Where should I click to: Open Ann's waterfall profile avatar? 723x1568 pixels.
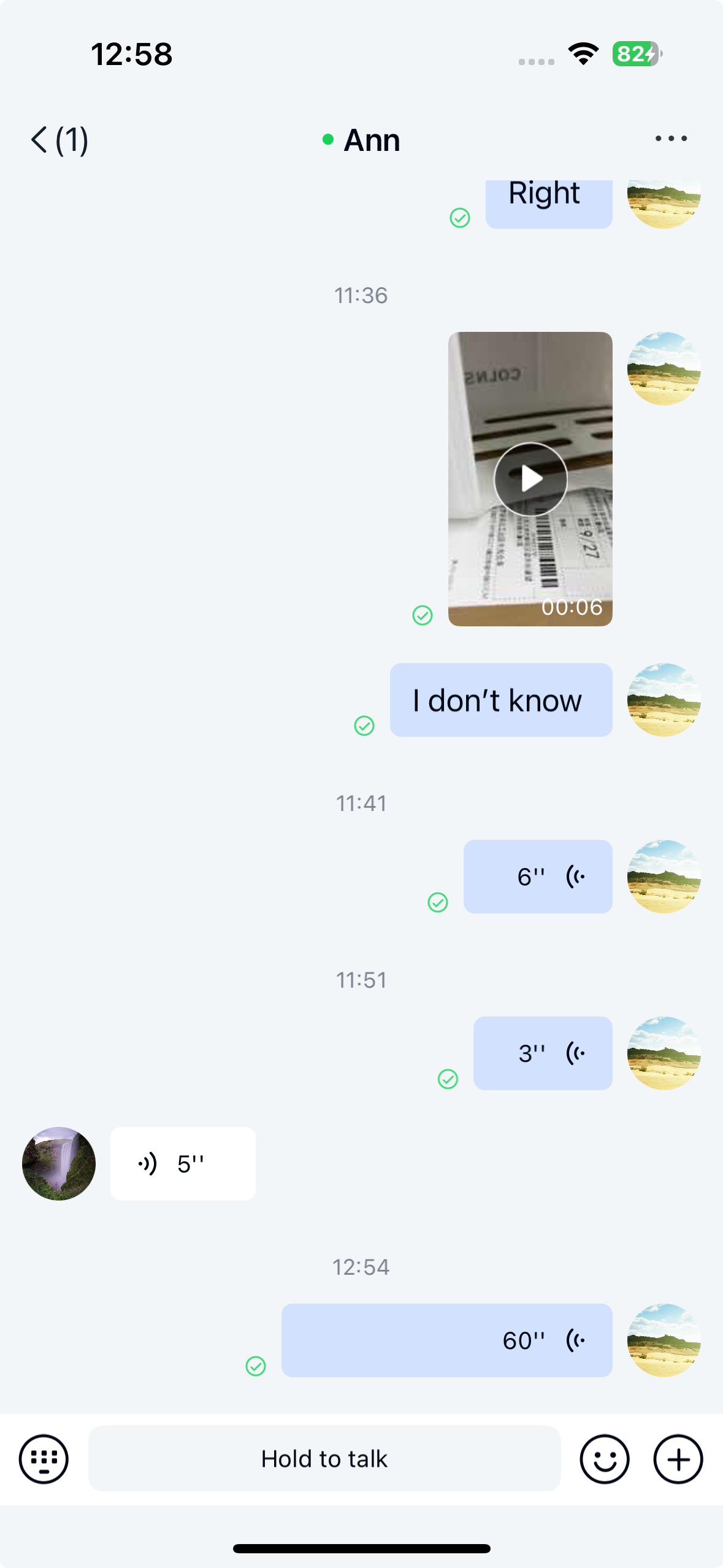click(x=59, y=1164)
